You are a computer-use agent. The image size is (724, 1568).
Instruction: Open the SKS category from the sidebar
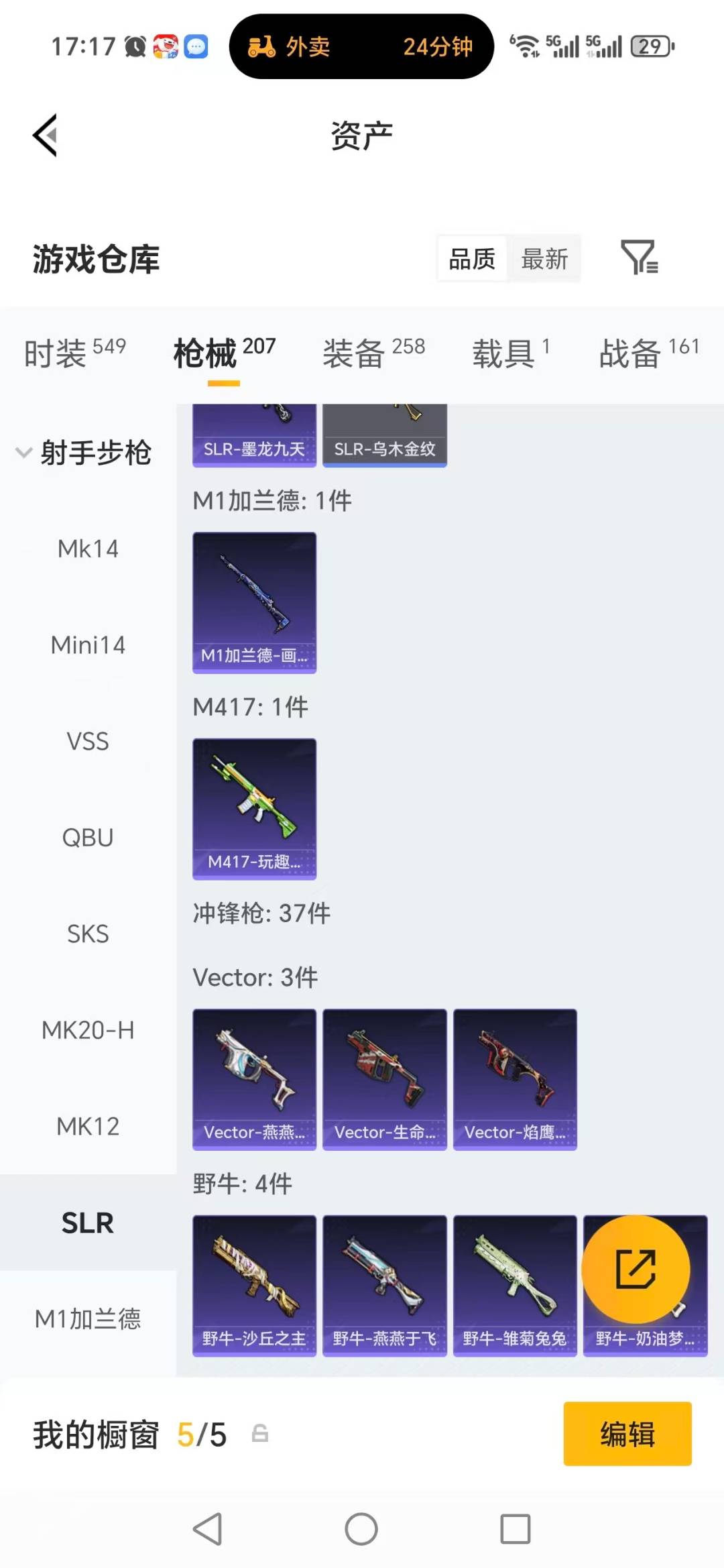(88, 934)
